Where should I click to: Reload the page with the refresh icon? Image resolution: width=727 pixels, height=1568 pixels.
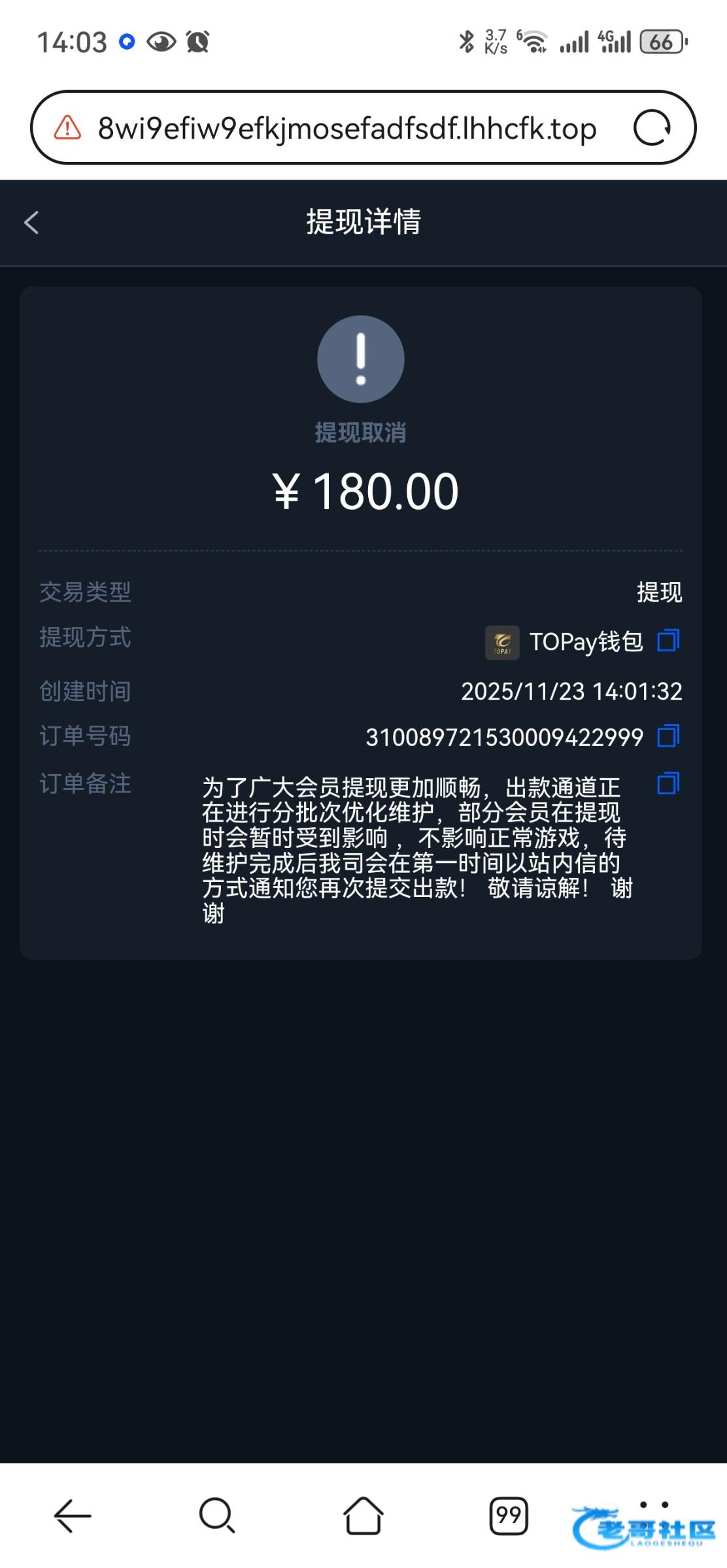(652, 127)
